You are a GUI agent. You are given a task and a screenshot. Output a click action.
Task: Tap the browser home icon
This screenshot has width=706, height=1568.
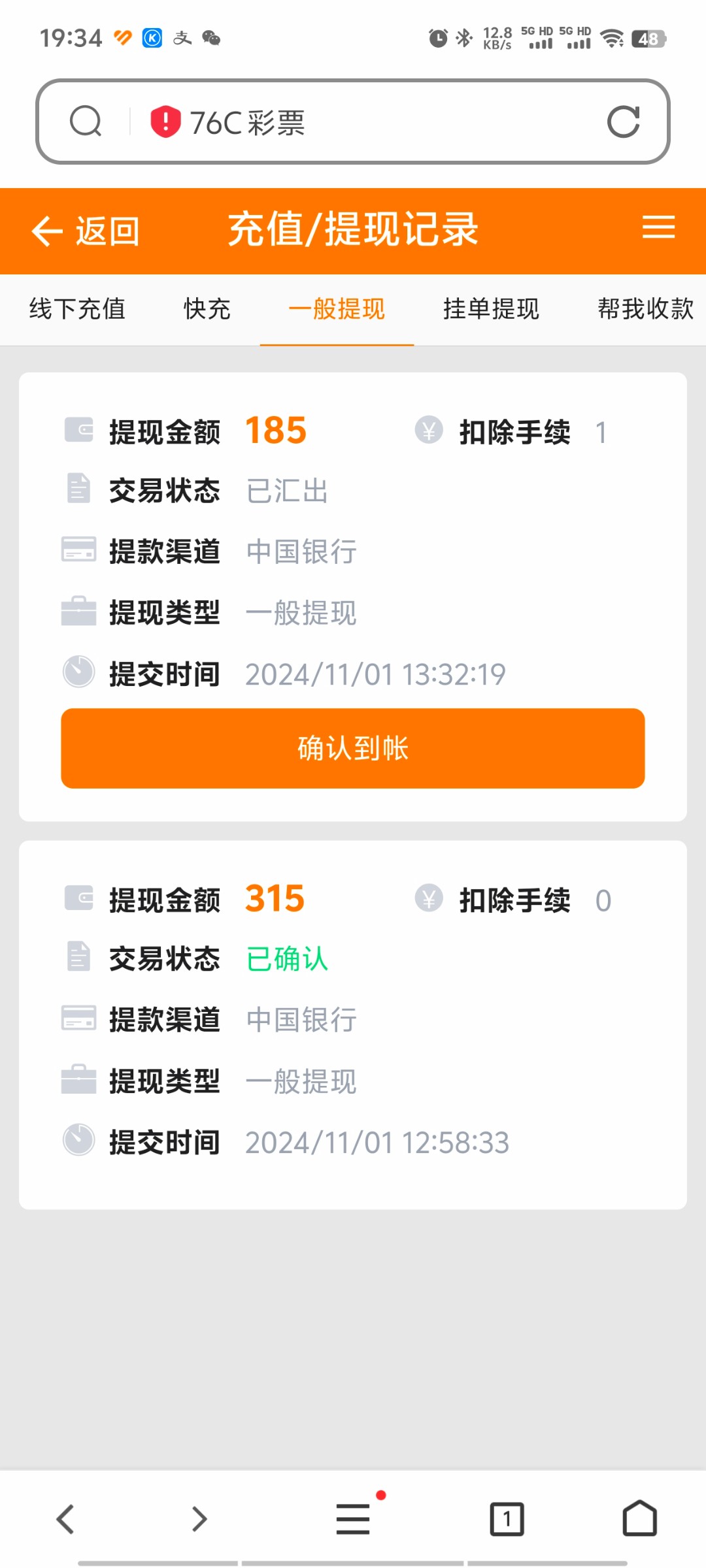(x=639, y=1517)
